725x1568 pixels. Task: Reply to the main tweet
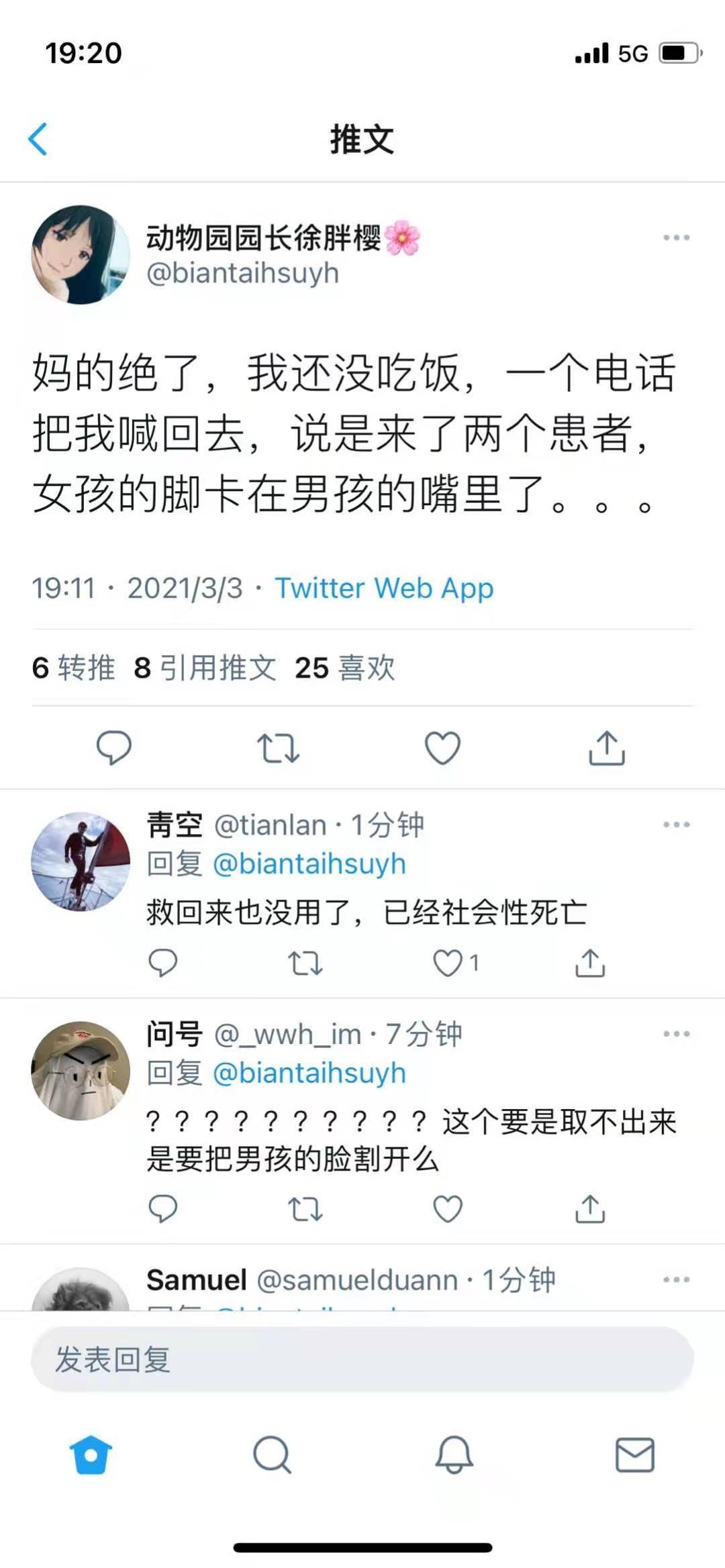(114, 747)
